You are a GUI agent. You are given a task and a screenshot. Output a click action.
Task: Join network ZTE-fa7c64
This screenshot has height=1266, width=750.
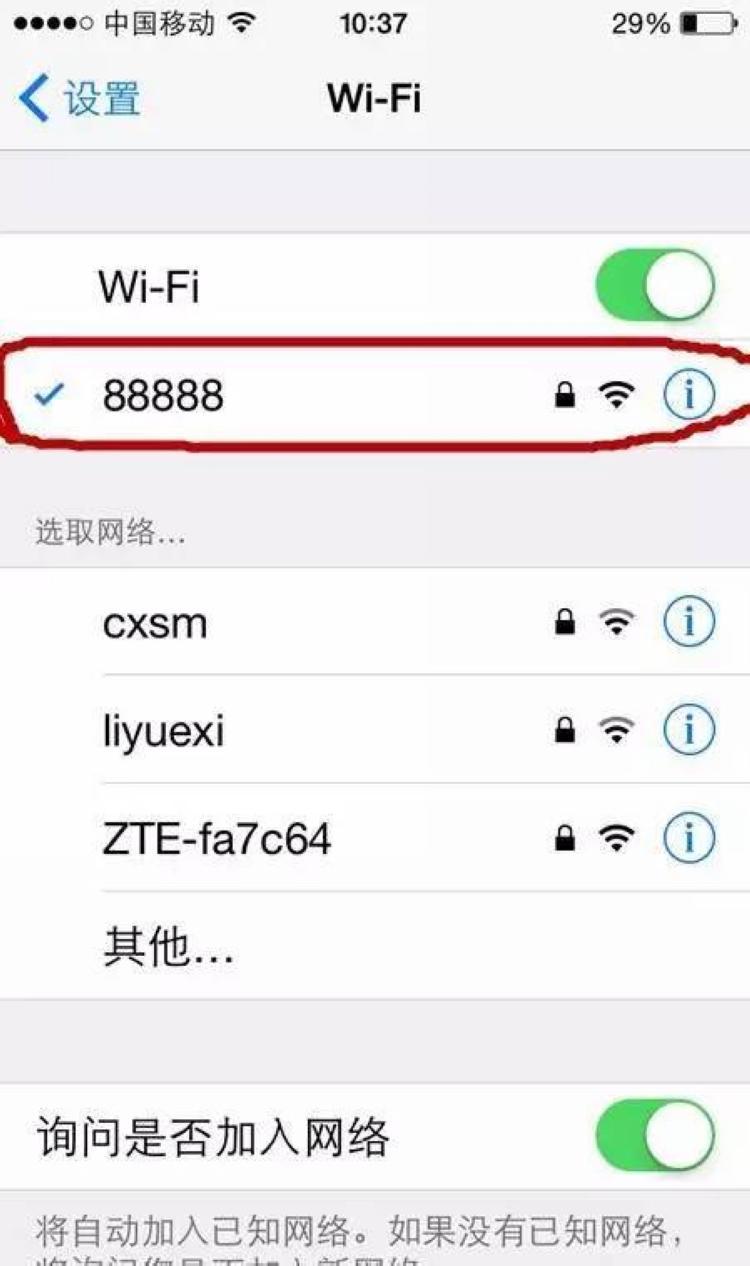(x=375, y=838)
